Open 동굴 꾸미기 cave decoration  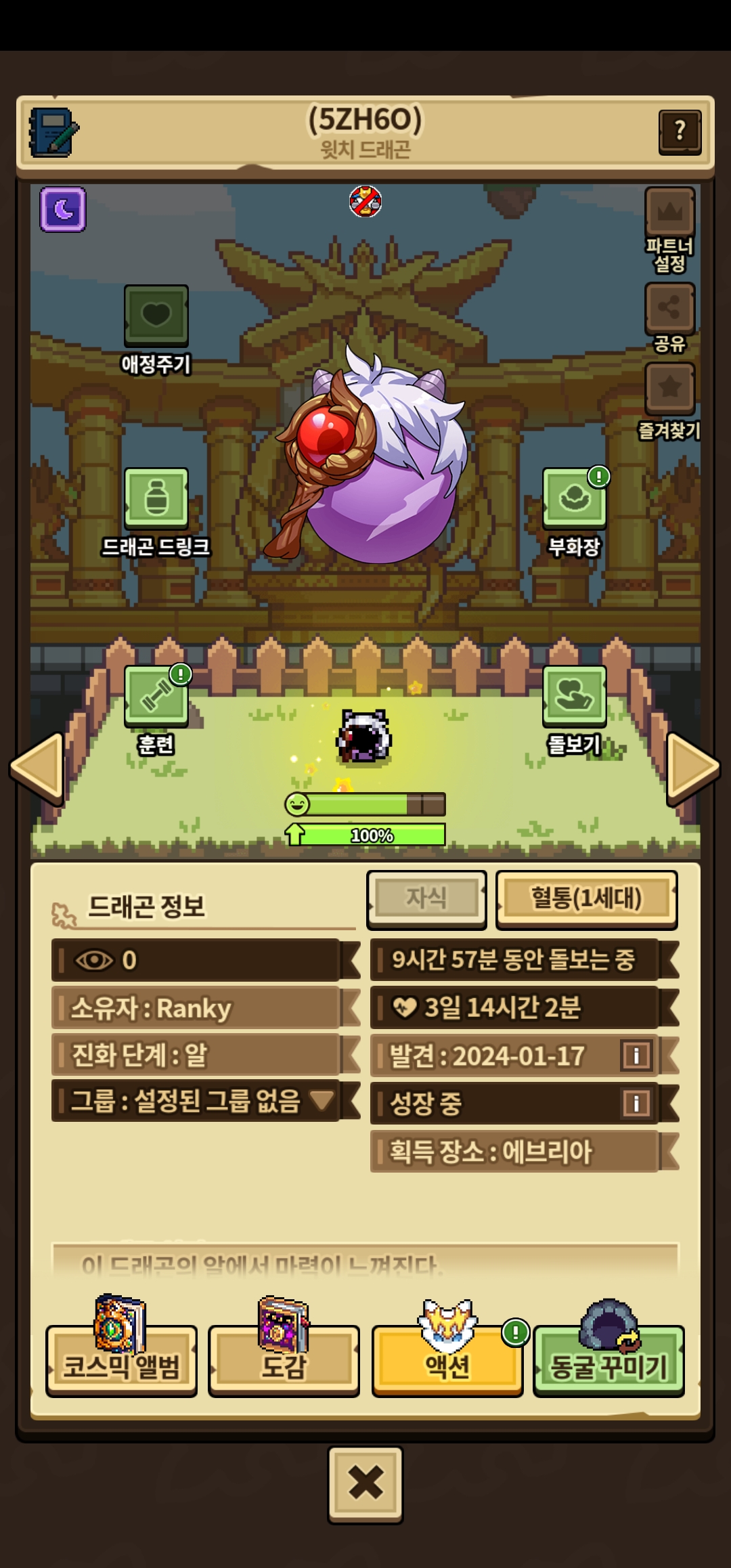point(608,1361)
